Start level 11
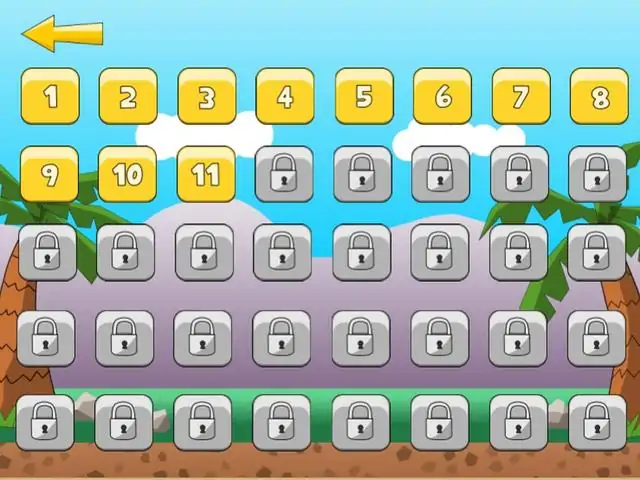The height and width of the screenshot is (480, 640). [206, 175]
